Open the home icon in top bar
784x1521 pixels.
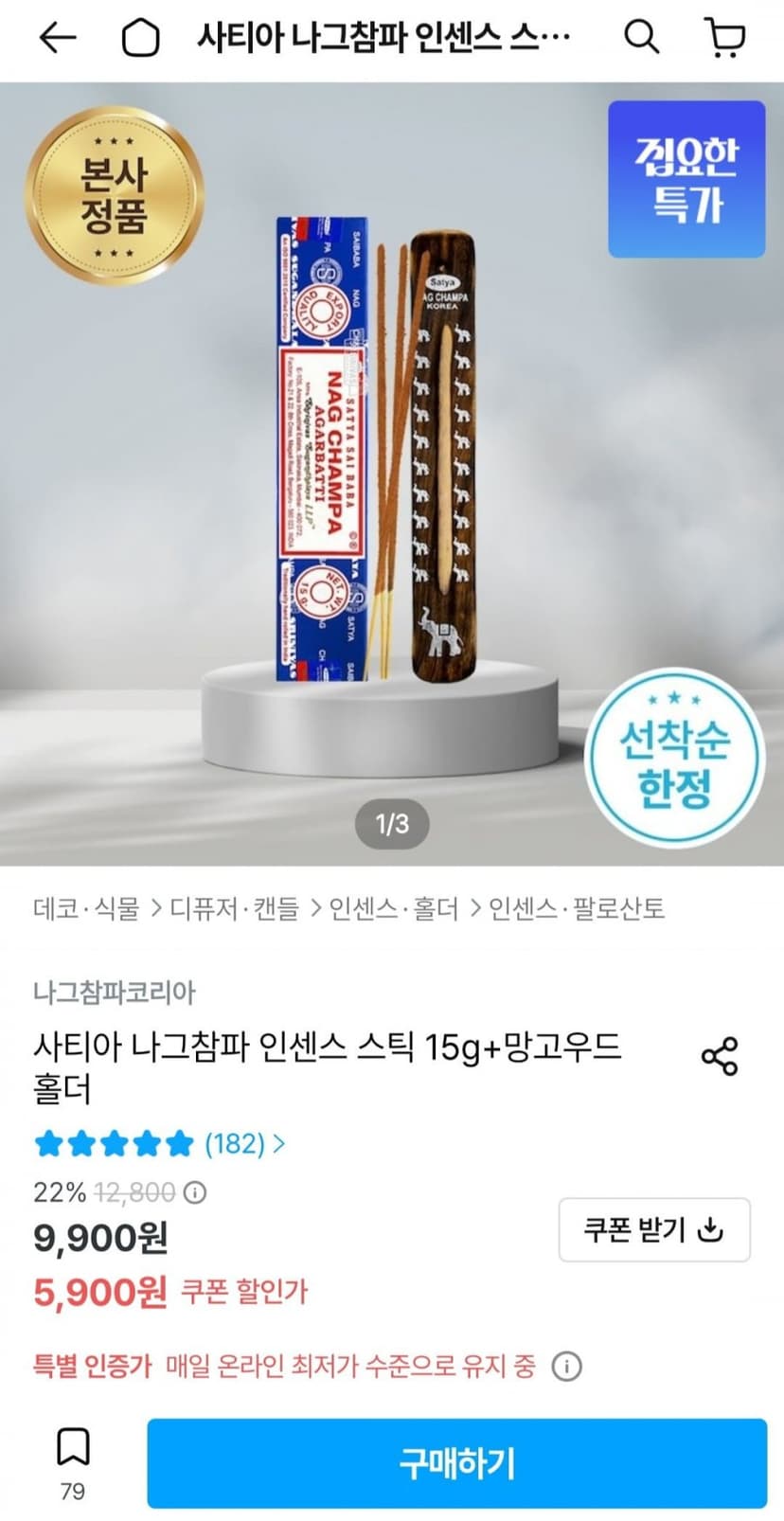(x=140, y=38)
